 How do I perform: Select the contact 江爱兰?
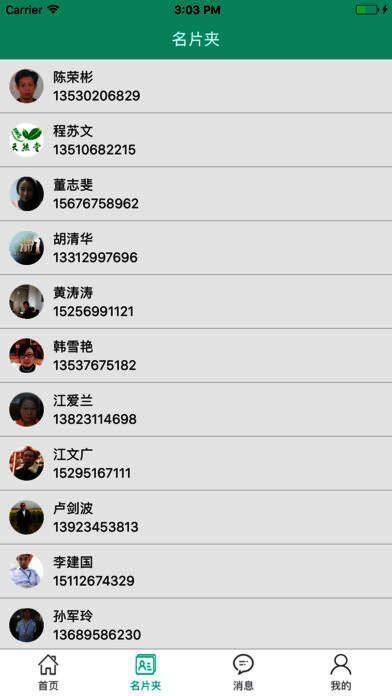(196, 410)
